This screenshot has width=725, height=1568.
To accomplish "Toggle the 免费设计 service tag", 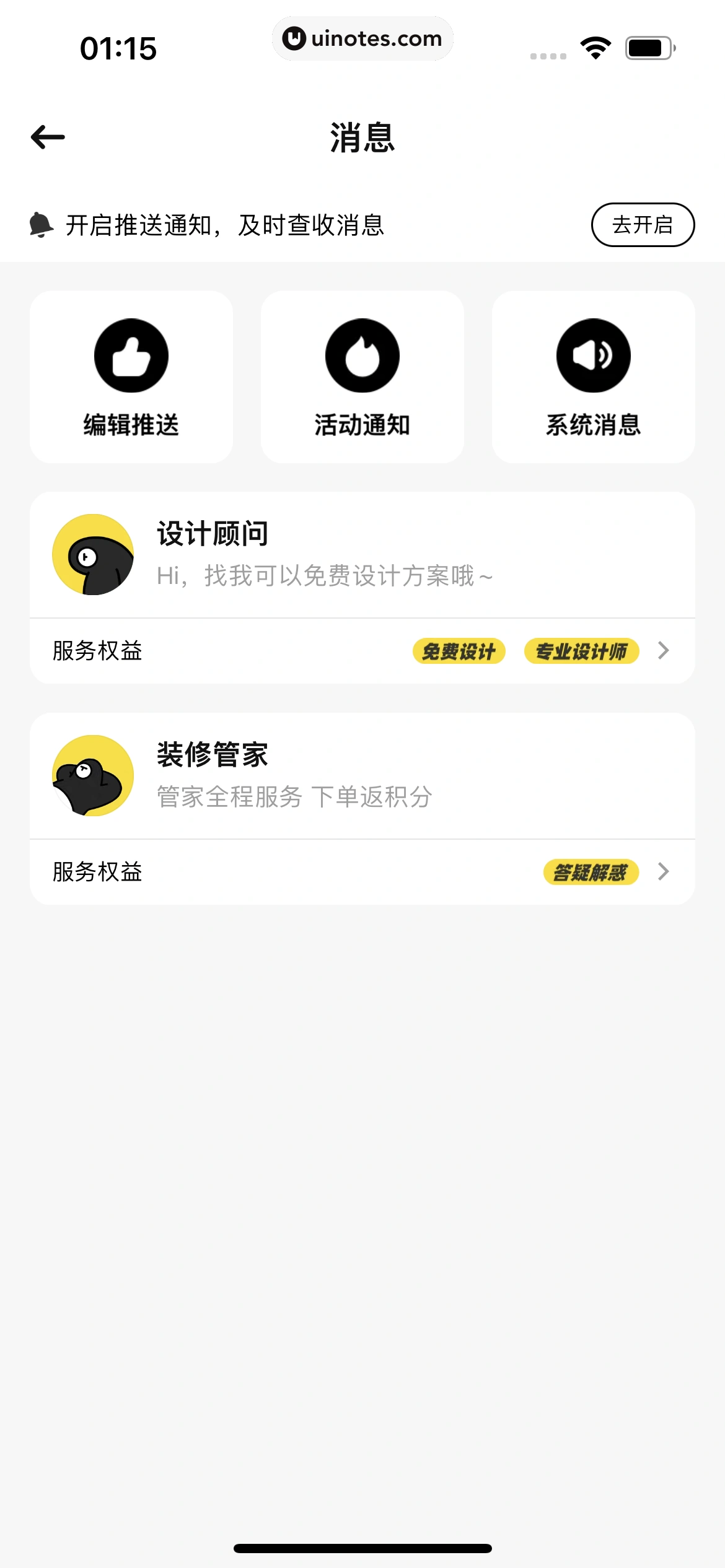I will point(459,651).
